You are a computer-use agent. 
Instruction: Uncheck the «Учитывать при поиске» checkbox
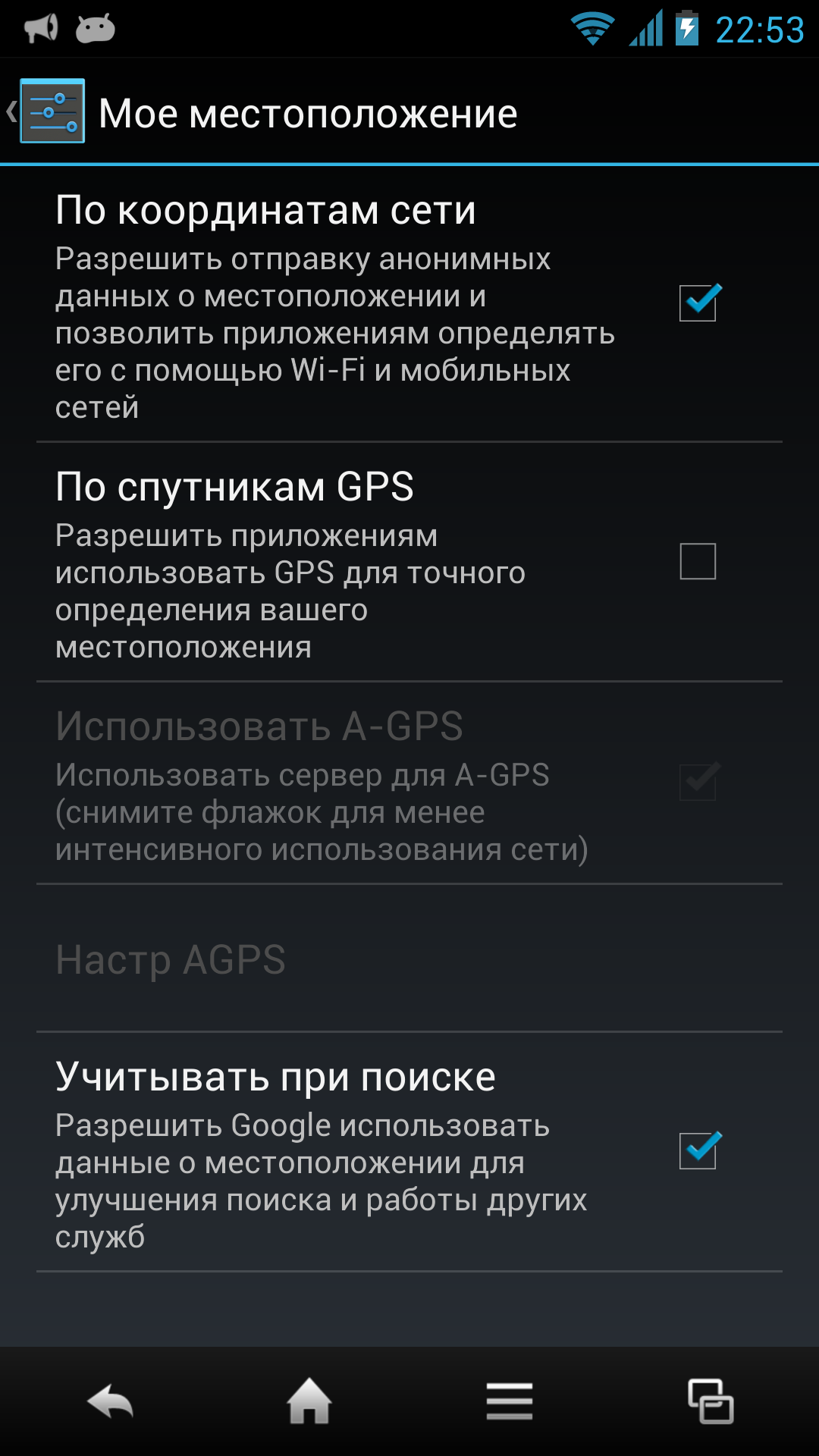(x=699, y=1150)
